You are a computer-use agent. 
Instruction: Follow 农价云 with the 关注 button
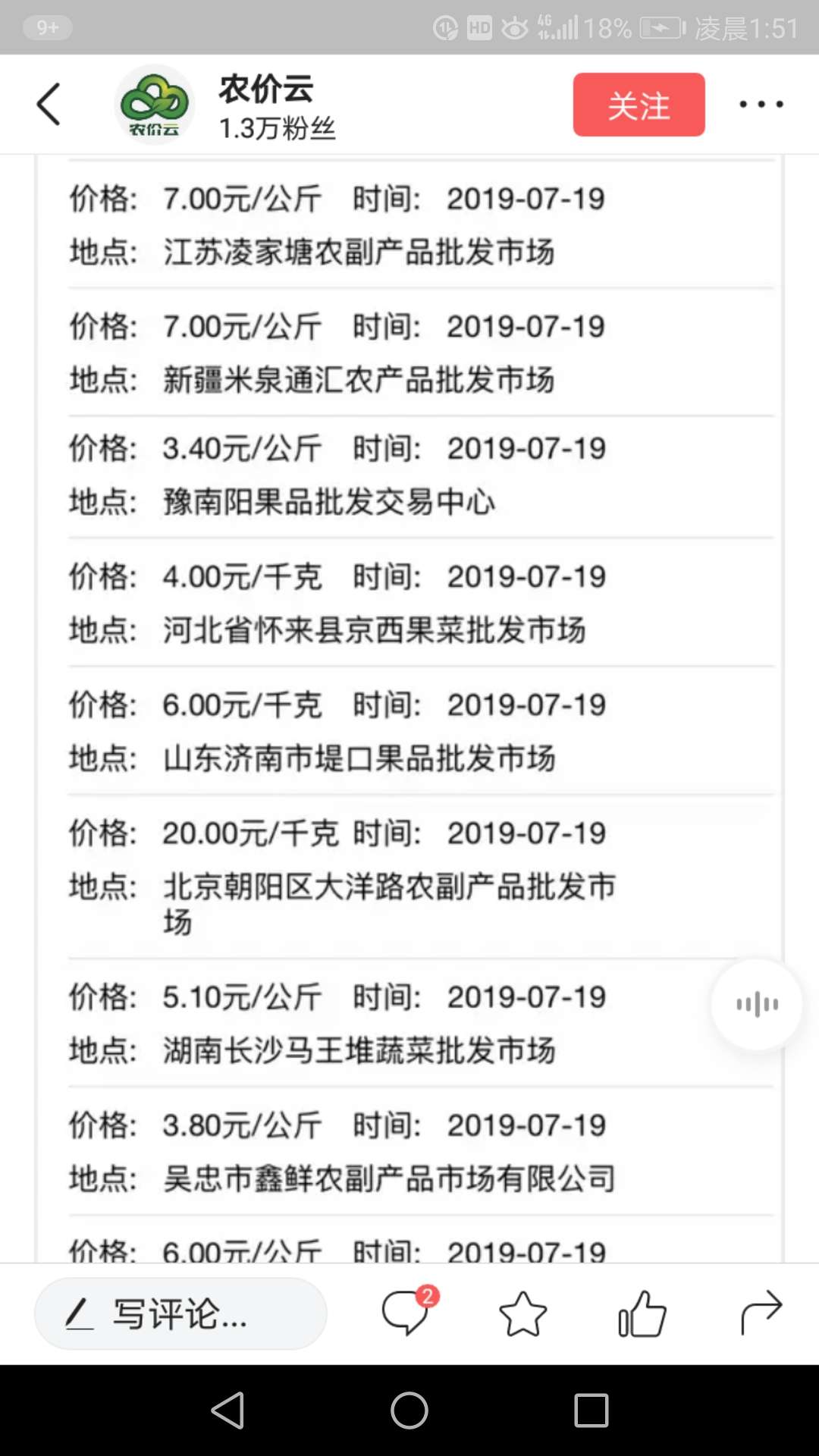coord(639,105)
